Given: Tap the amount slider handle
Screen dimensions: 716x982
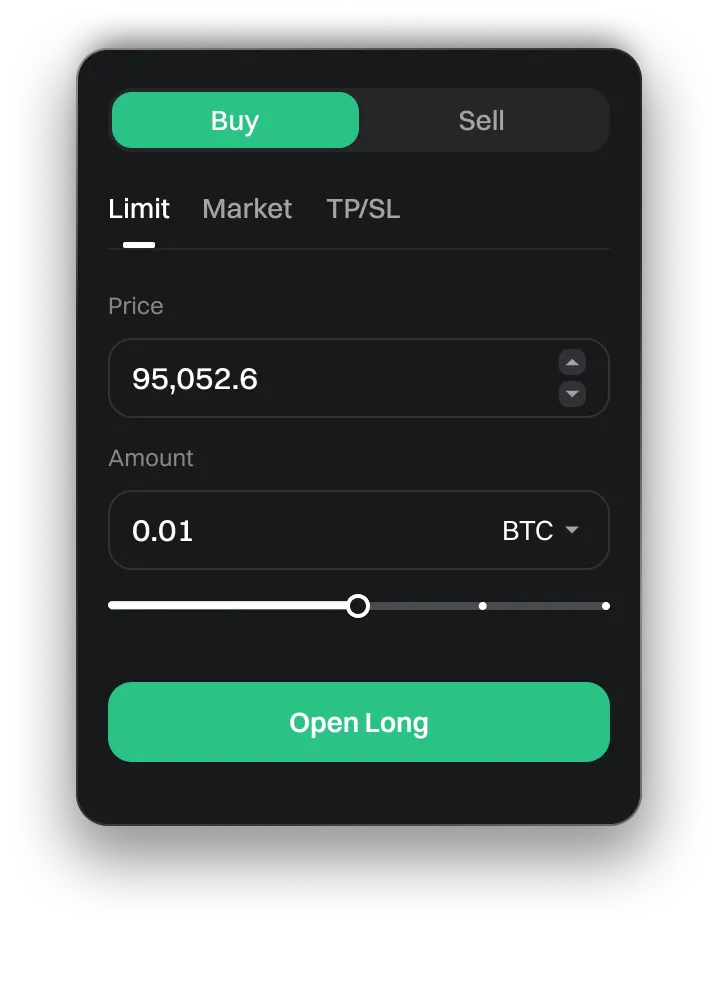Looking at the screenshot, I should pyautogui.click(x=358, y=606).
